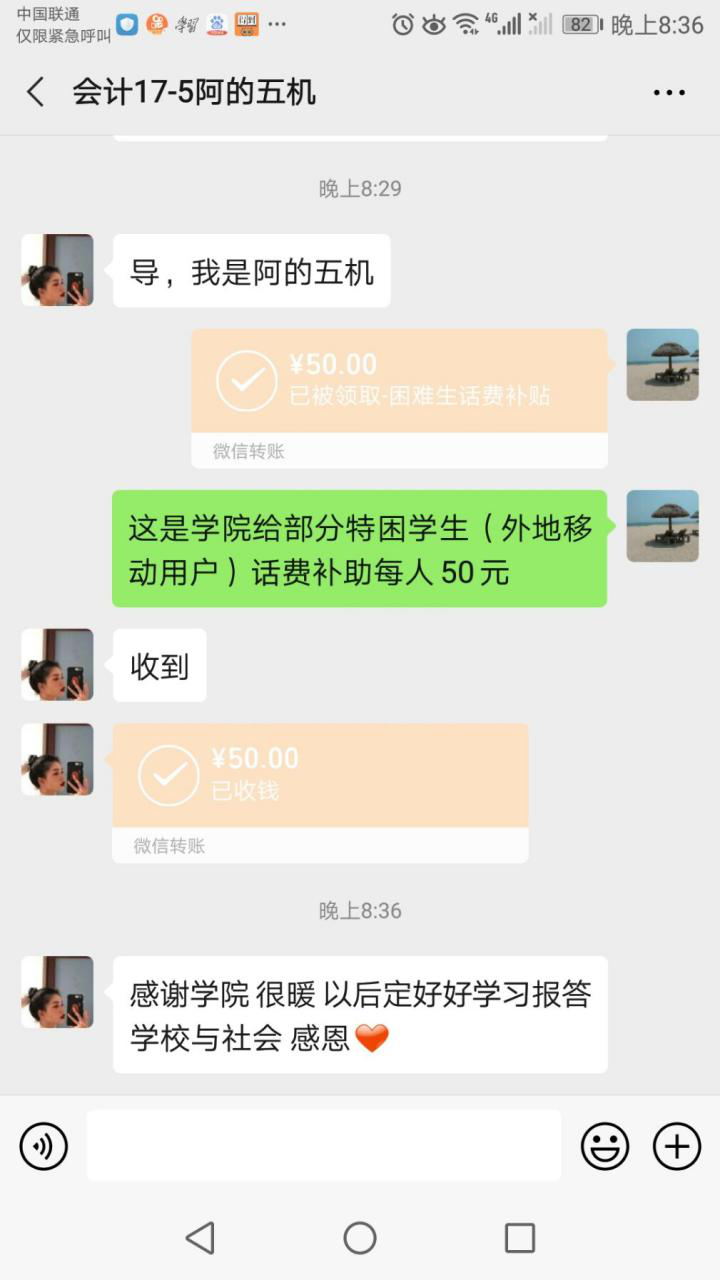Open the chat overflow menu

pyautogui.click(x=669, y=93)
